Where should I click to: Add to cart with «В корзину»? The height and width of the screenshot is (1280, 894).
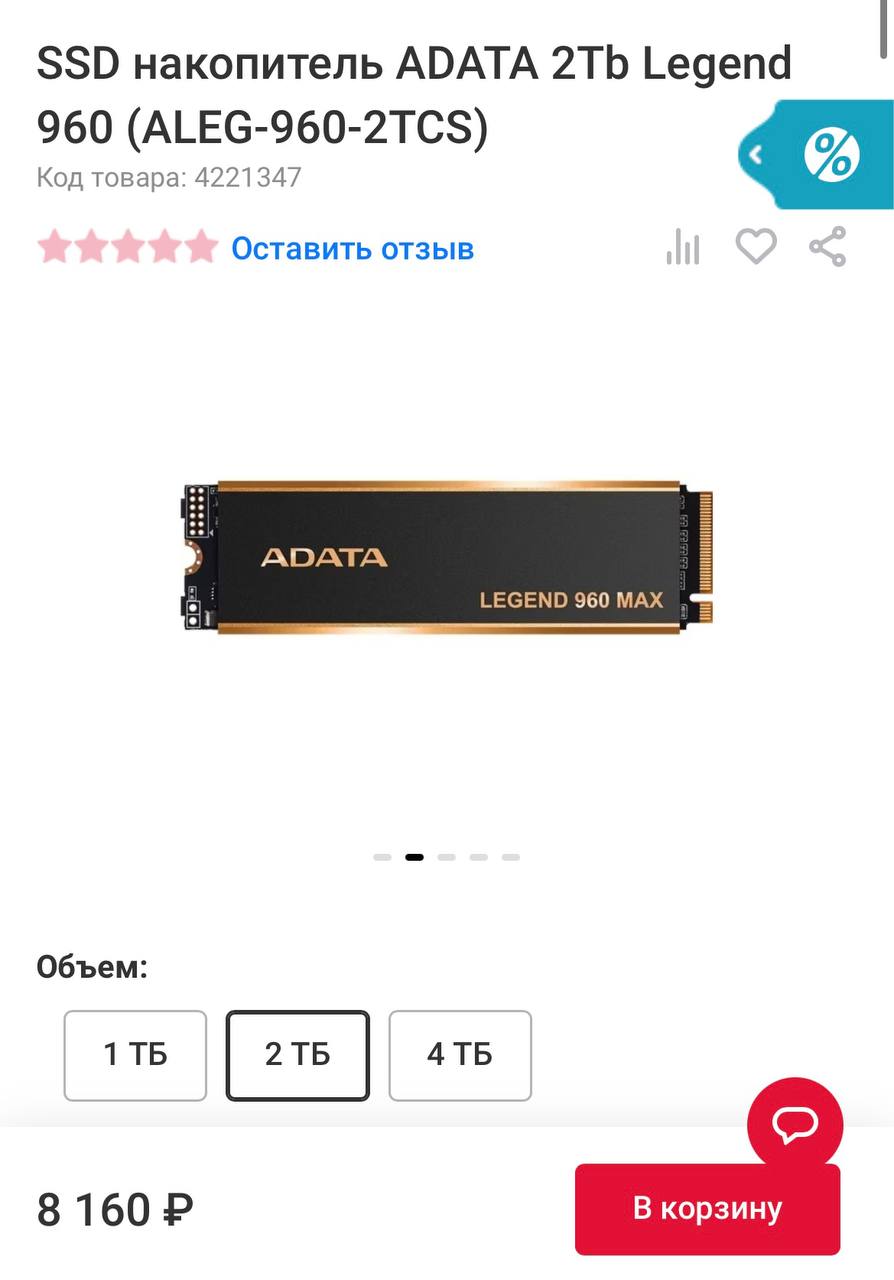click(x=707, y=1208)
